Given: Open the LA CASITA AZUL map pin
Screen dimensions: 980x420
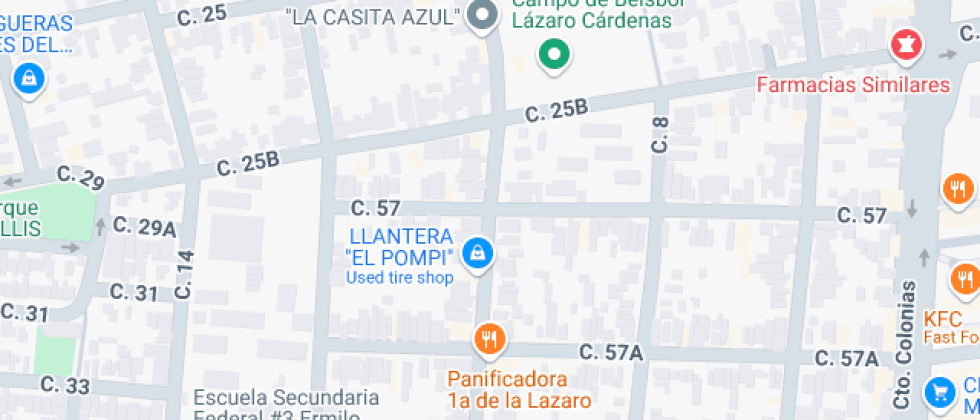Looking at the screenshot, I should tap(485, 16).
